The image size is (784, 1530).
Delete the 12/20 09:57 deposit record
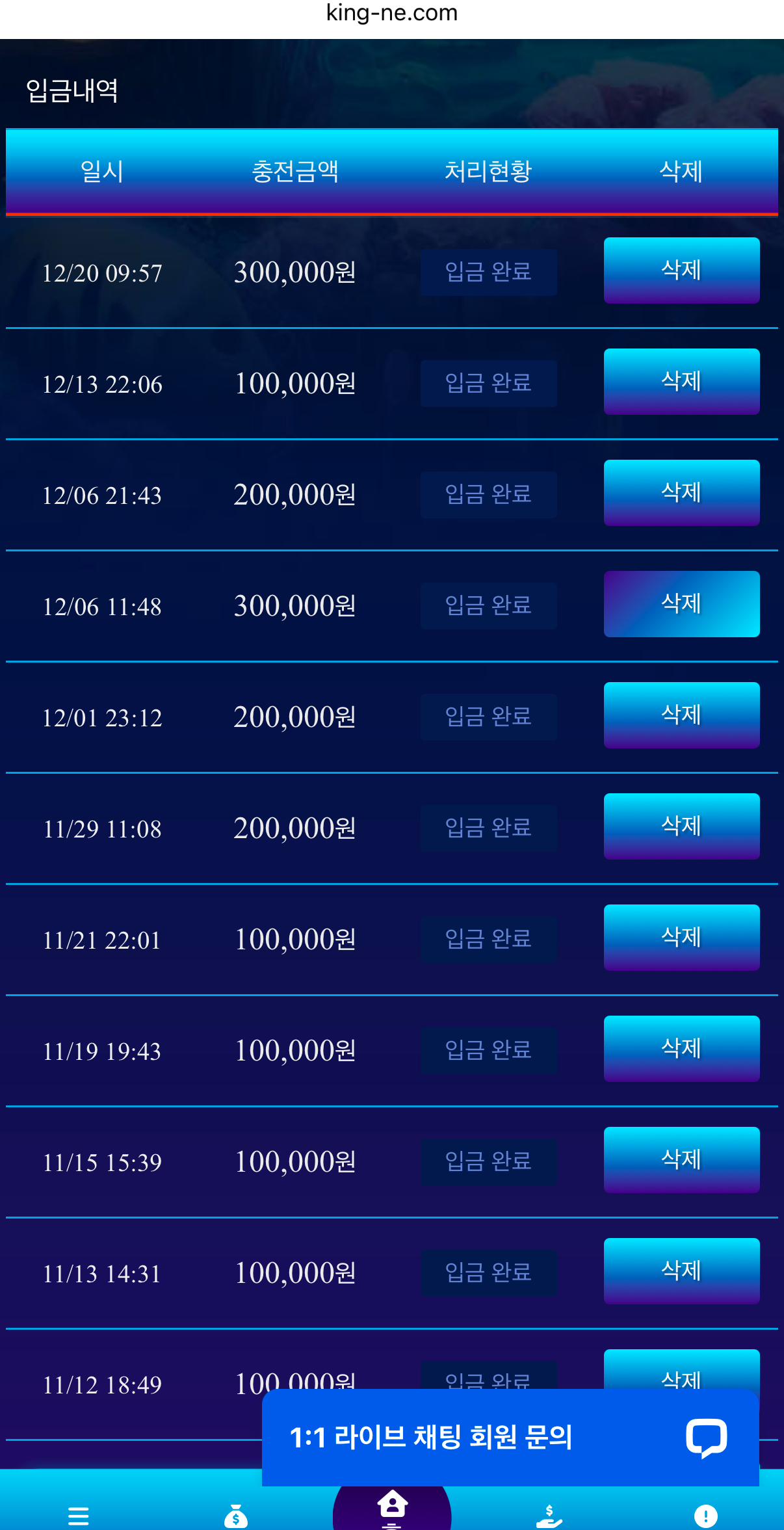[x=681, y=270]
